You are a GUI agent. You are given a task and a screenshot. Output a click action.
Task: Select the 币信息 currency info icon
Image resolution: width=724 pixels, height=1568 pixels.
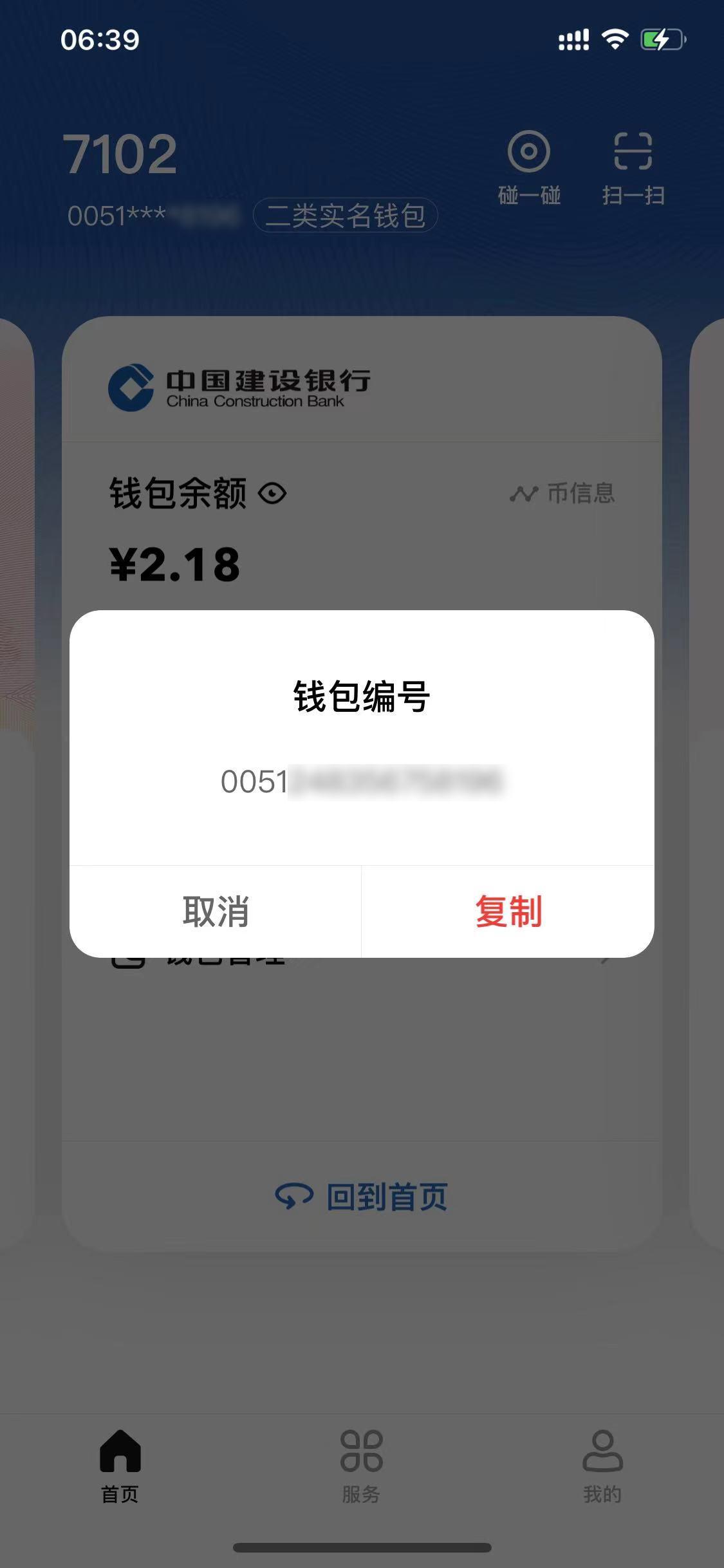tap(525, 494)
